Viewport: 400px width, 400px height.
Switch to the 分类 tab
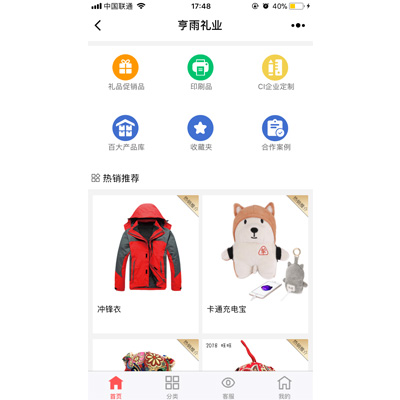[x=172, y=387]
